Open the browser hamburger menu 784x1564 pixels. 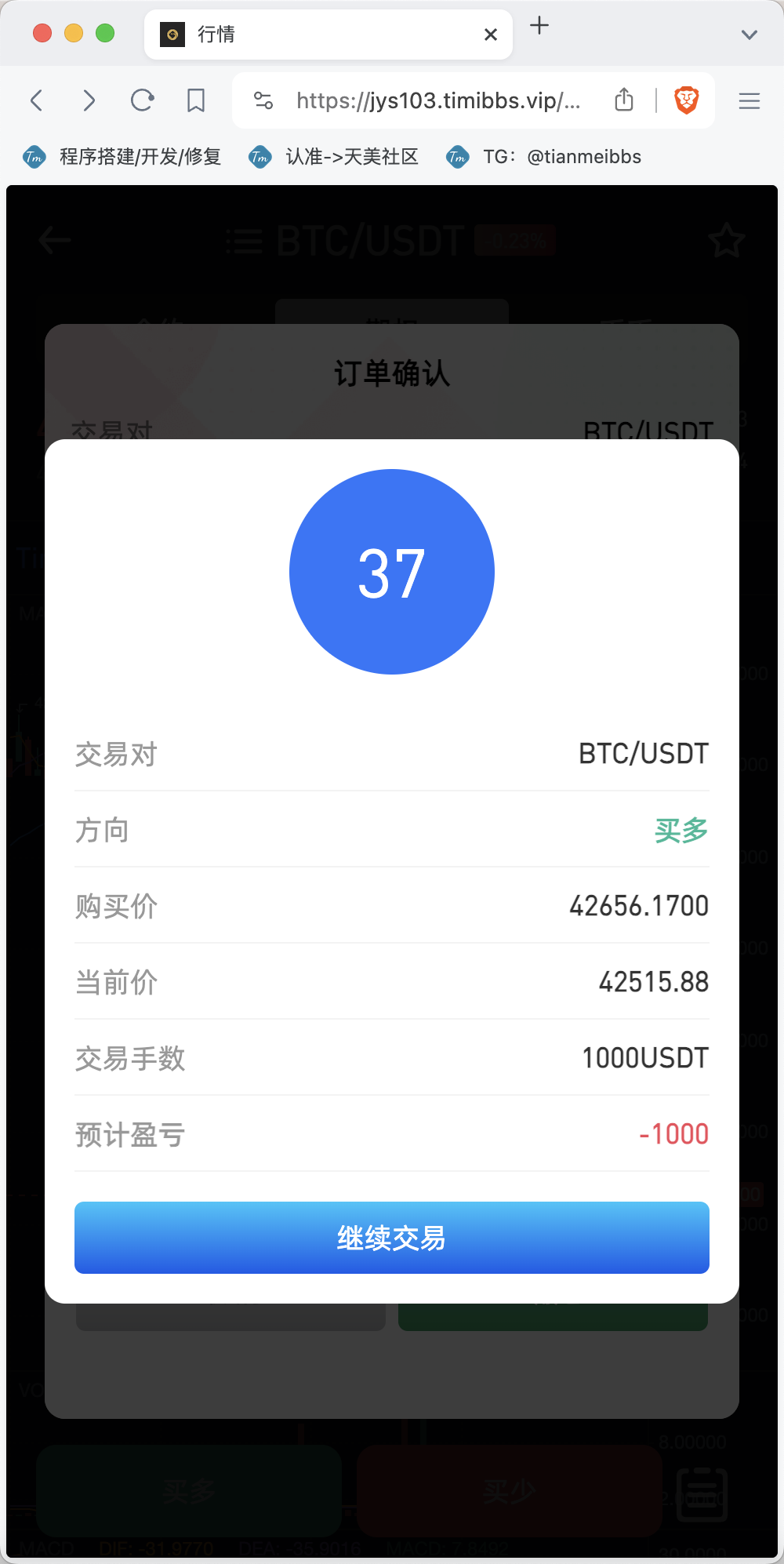click(x=750, y=100)
